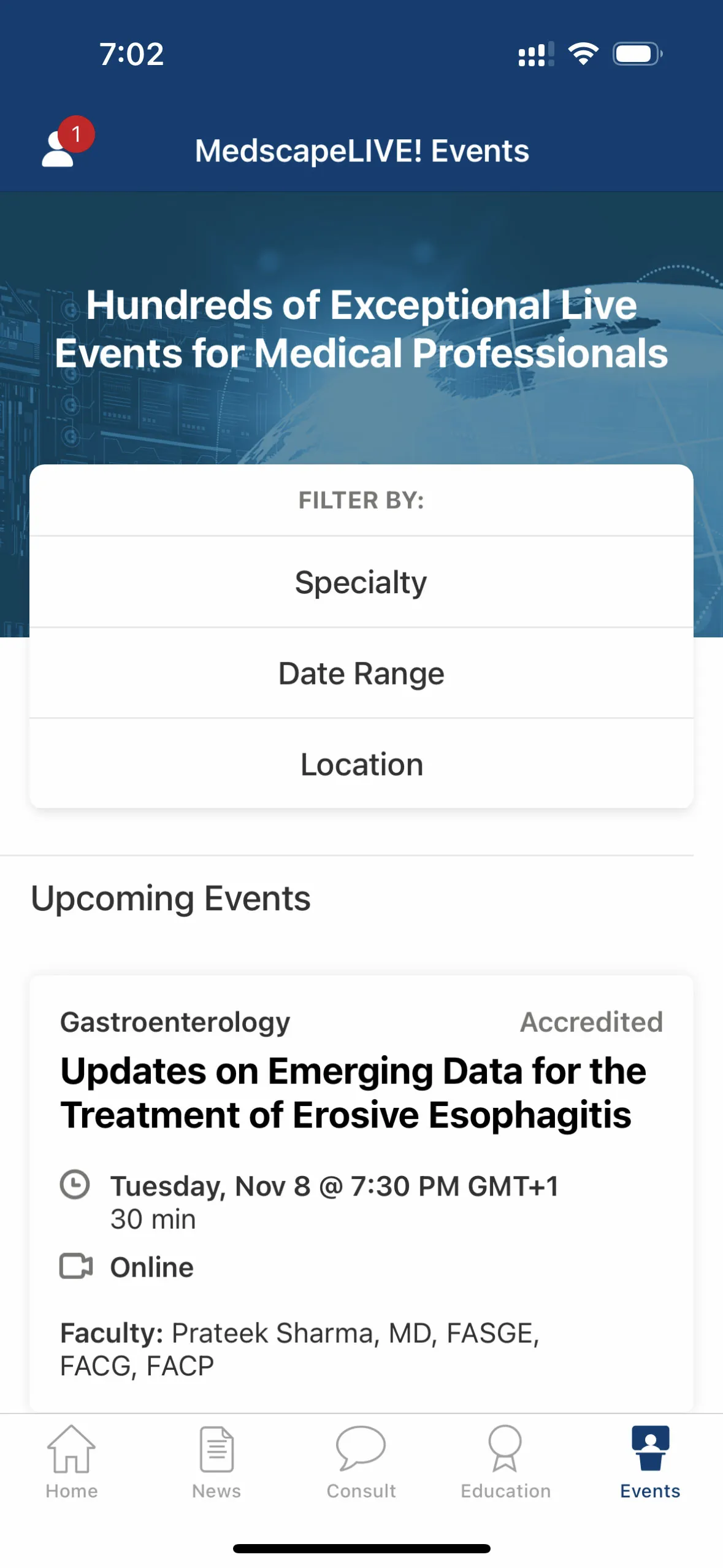Choose a Date Range filter
This screenshot has height=1568, width=723.
tap(361, 673)
